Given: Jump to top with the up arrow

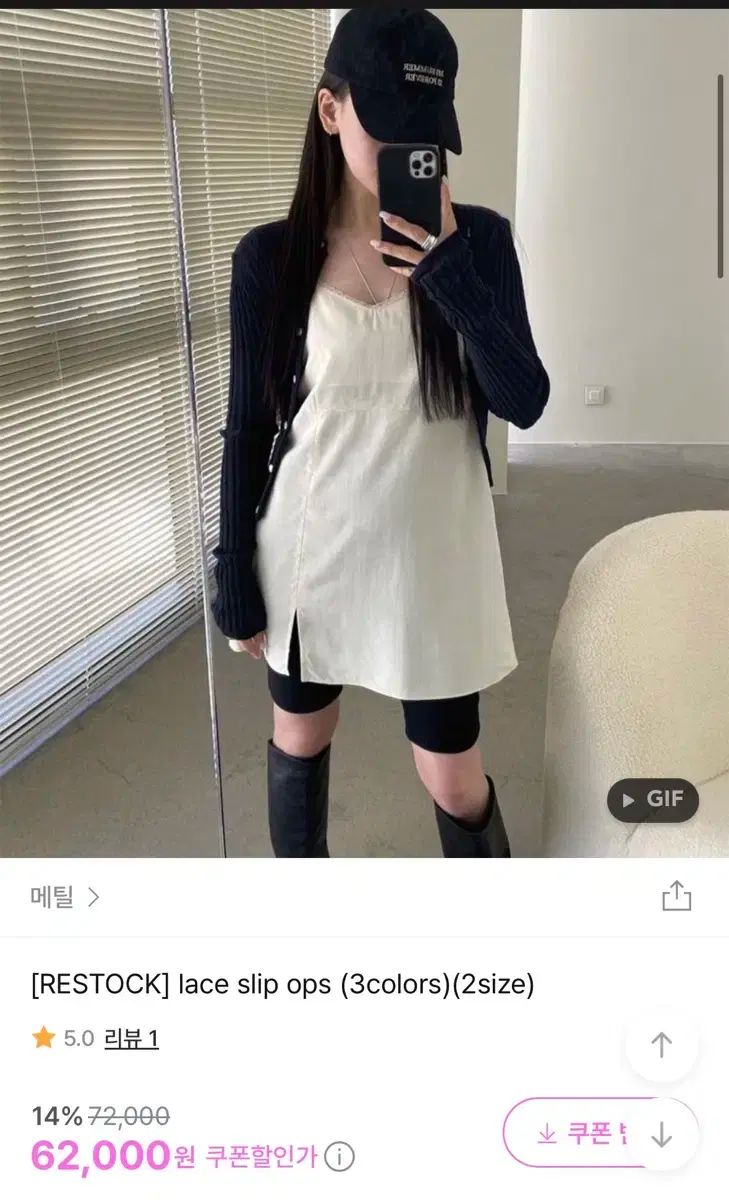Looking at the screenshot, I should pyautogui.click(x=661, y=1045).
